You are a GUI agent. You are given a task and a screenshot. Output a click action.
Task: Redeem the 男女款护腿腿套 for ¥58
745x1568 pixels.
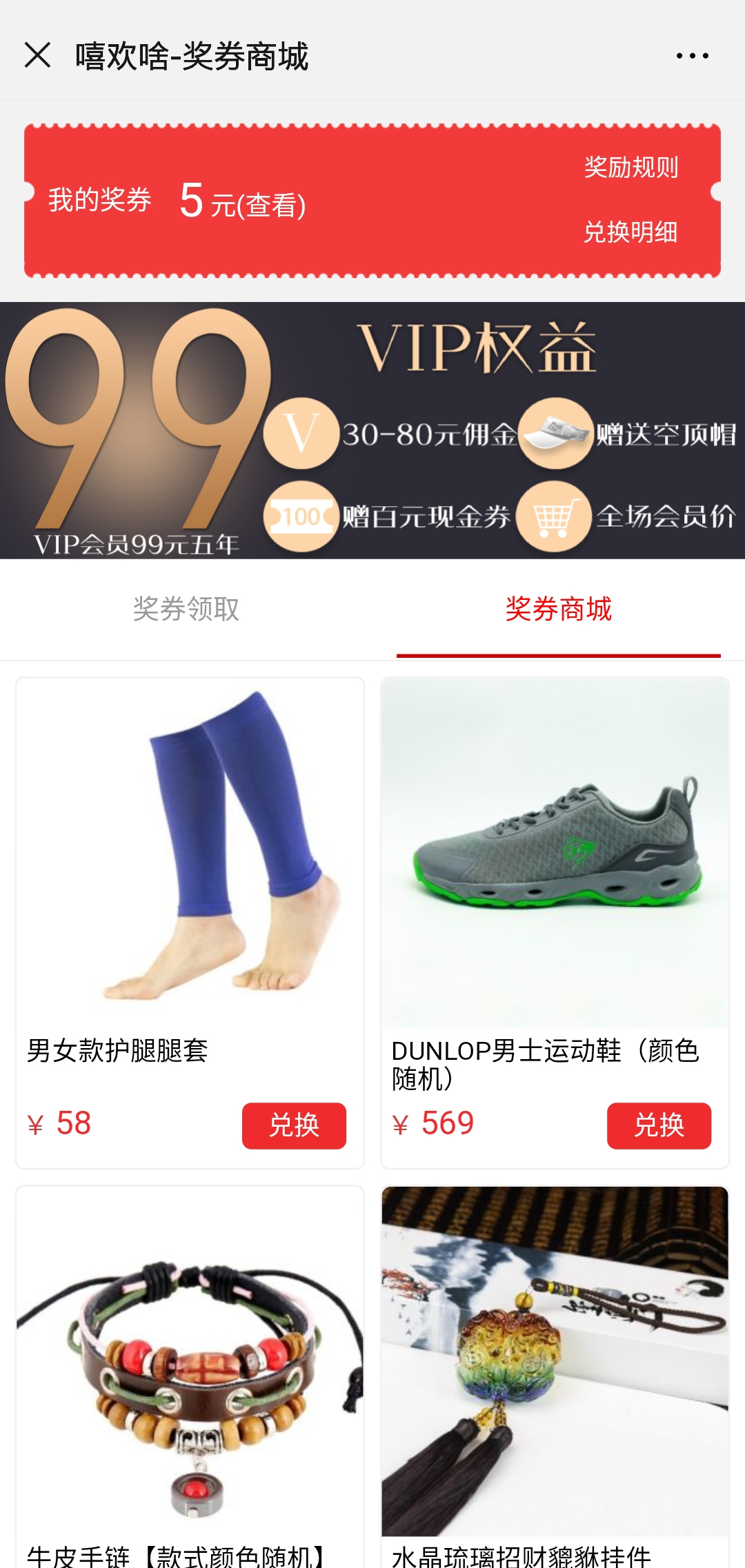pos(294,1125)
